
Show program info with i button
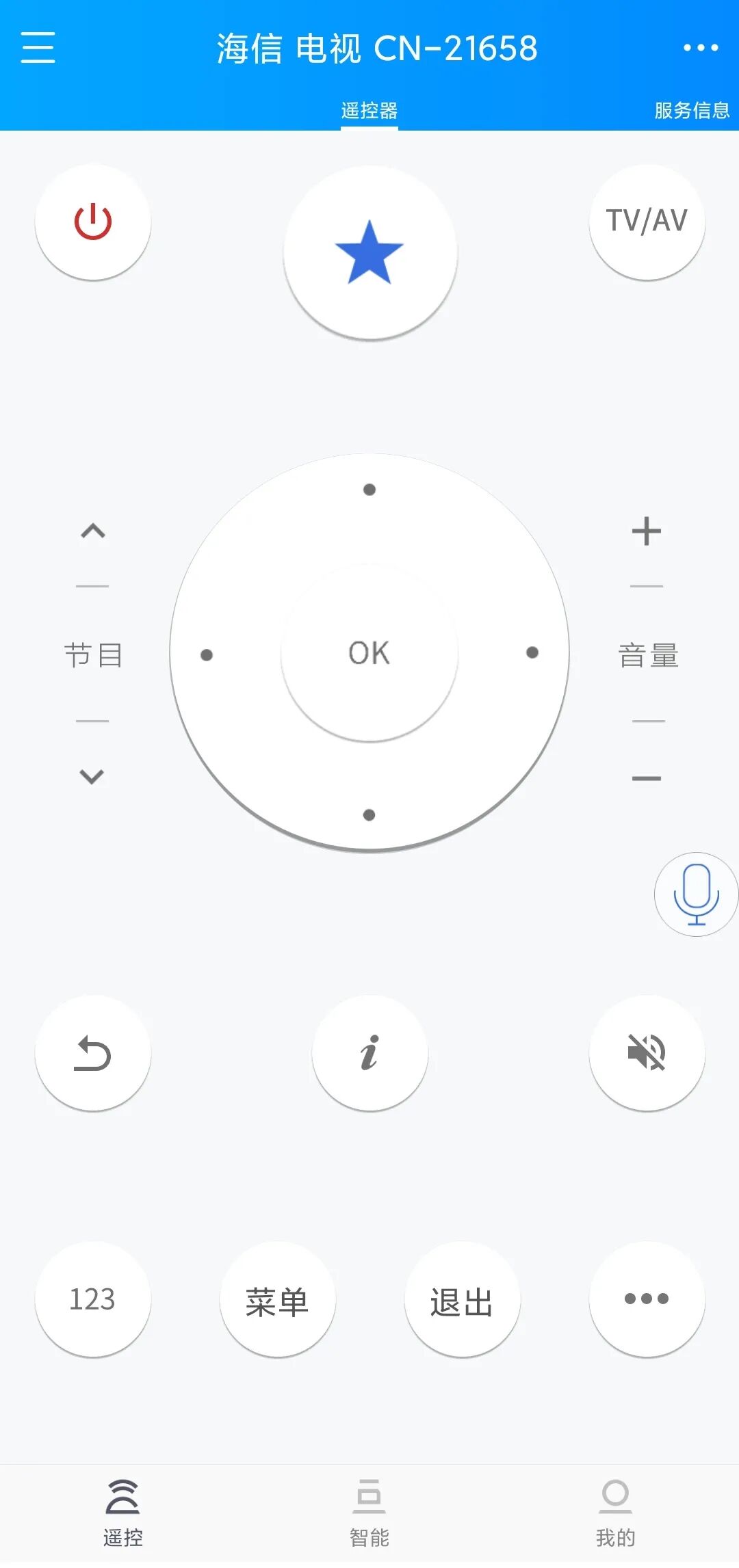[369, 1053]
